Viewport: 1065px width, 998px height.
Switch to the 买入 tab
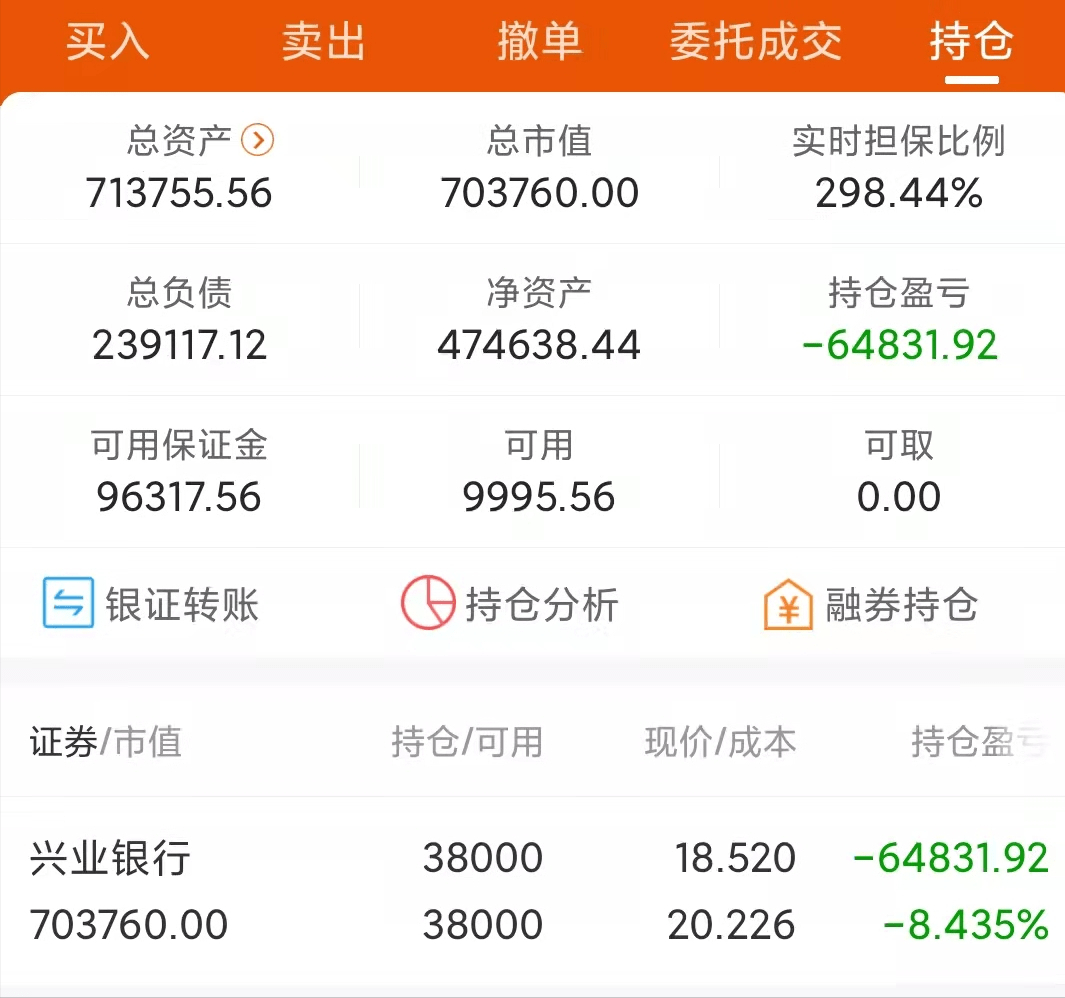coord(108,42)
